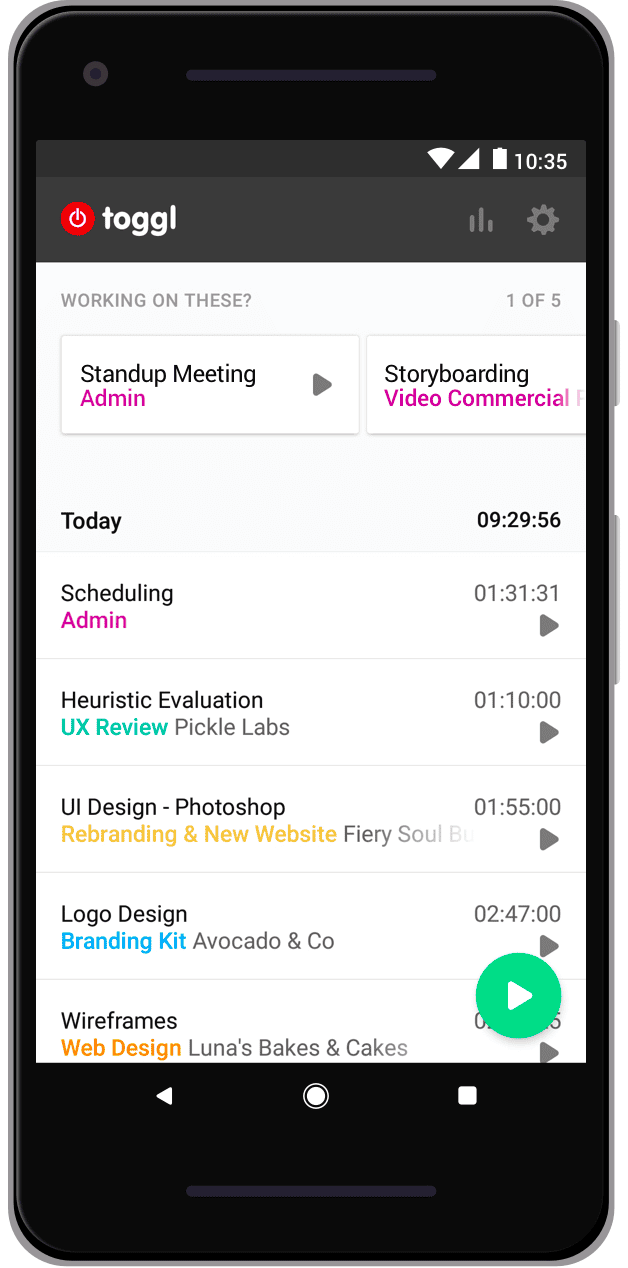Screen dimensions: 628x1268
Task: Open the Storyboarding suggestion card
Action: tap(475, 385)
